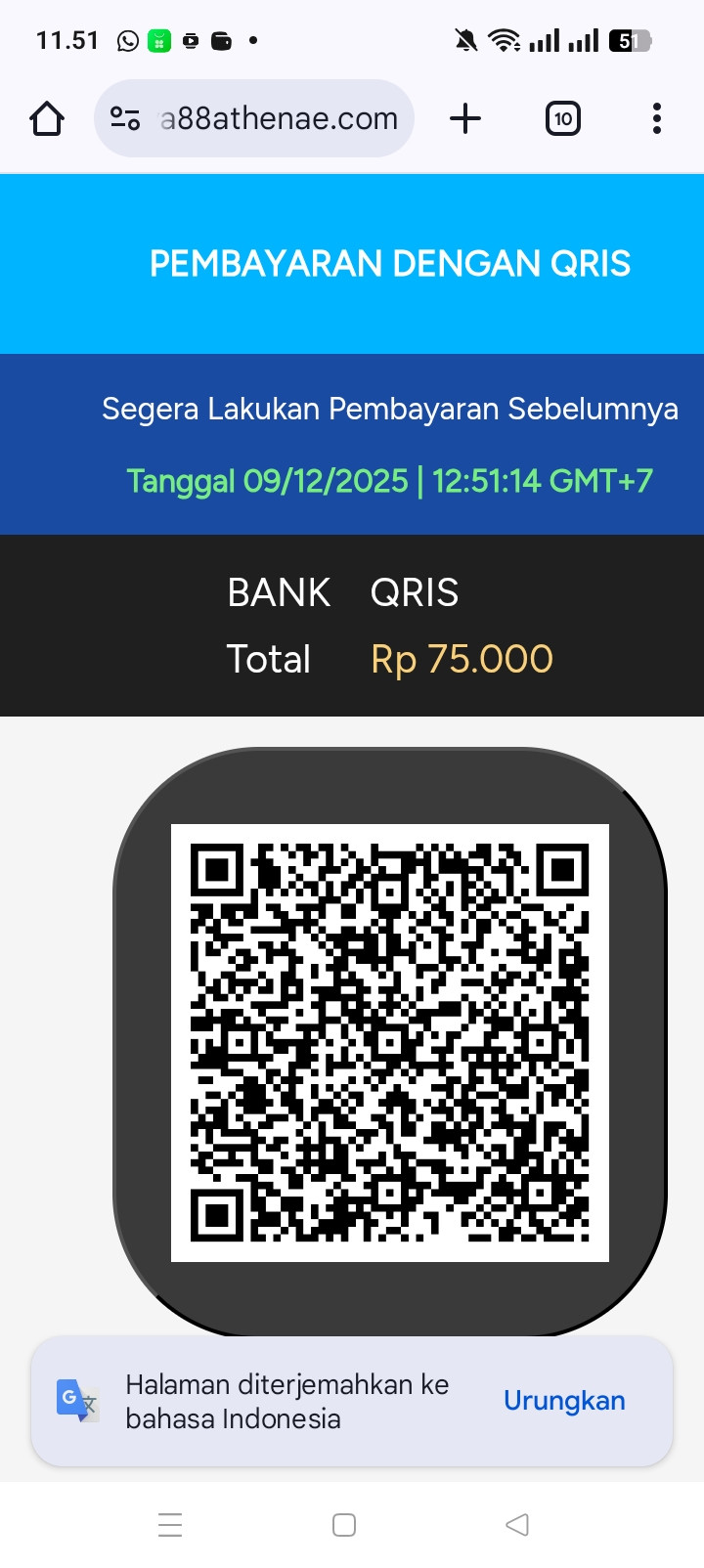The width and height of the screenshot is (704, 1568).
Task: Open recent apps from navigation bar
Action: click(170, 1524)
